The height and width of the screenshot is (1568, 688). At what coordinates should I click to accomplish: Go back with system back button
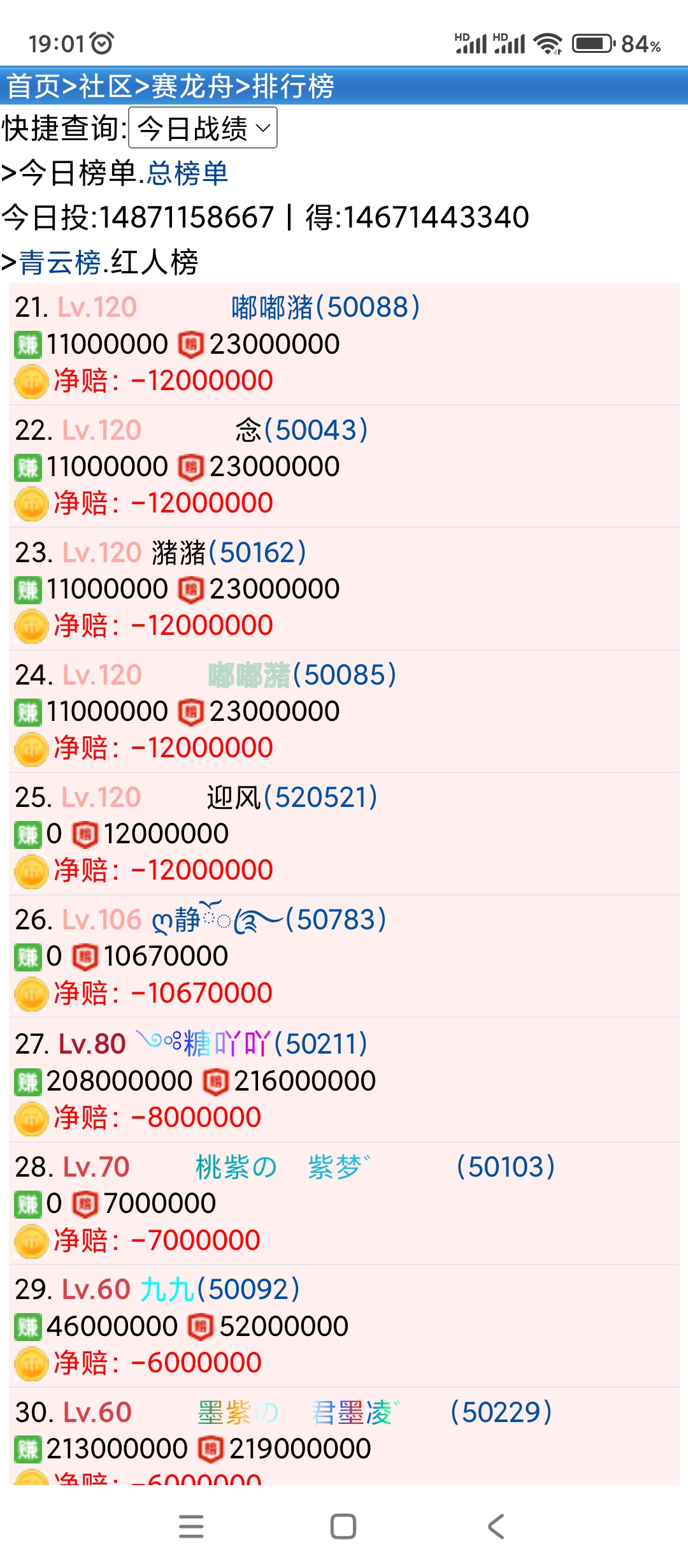click(496, 1527)
